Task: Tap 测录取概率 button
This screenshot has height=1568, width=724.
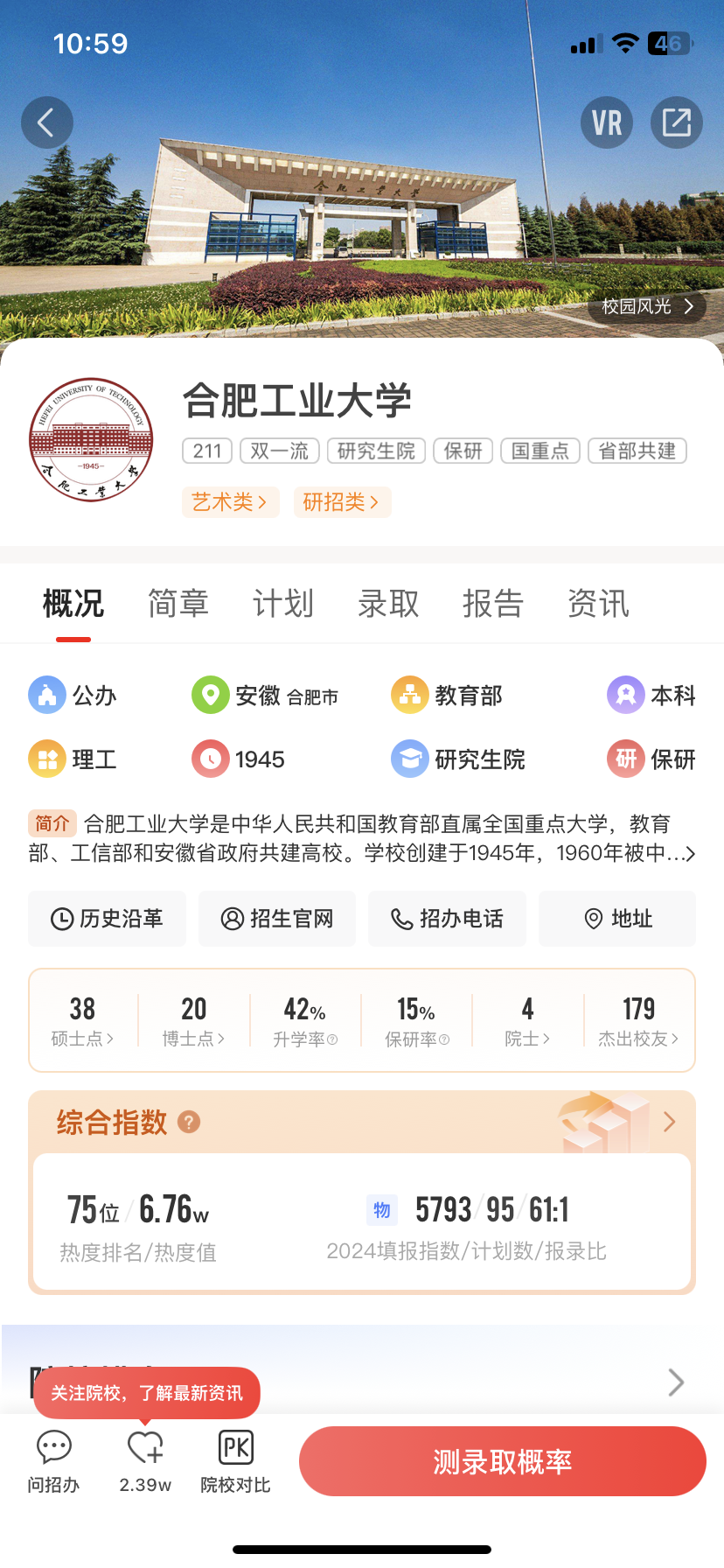Action: (x=502, y=1461)
